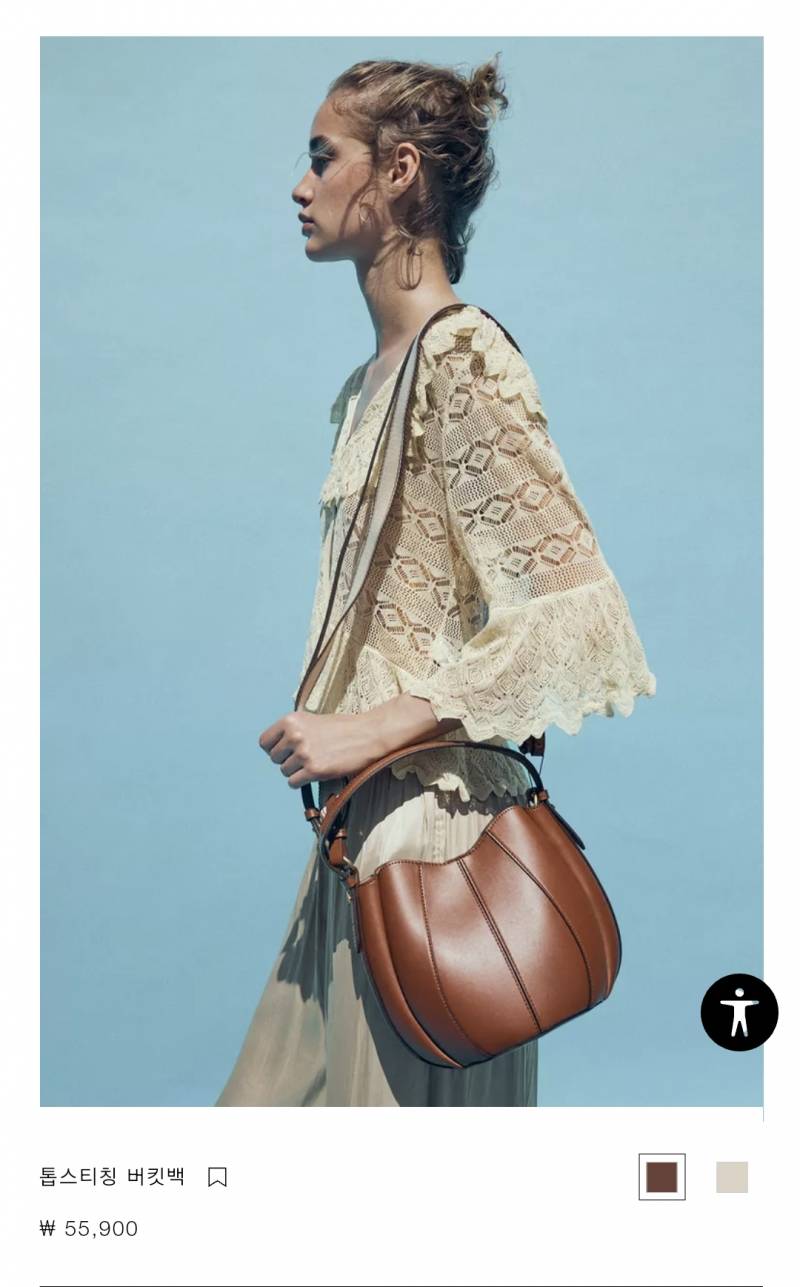
Task: Bookmark the 톱스티칭 버킷백 item
Action: click(217, 1177)
